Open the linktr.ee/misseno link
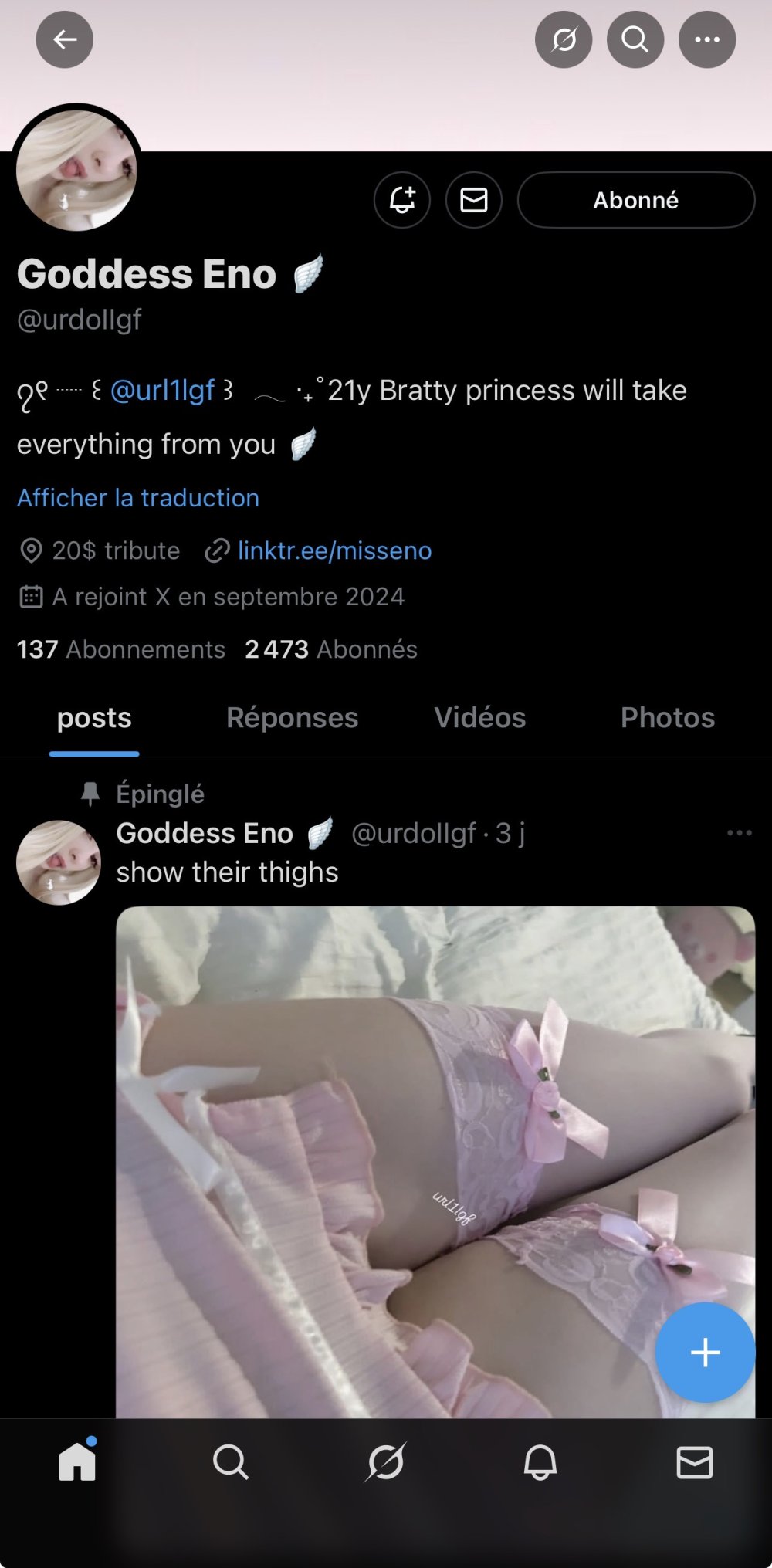772x1568 pixels. (334, 550)
